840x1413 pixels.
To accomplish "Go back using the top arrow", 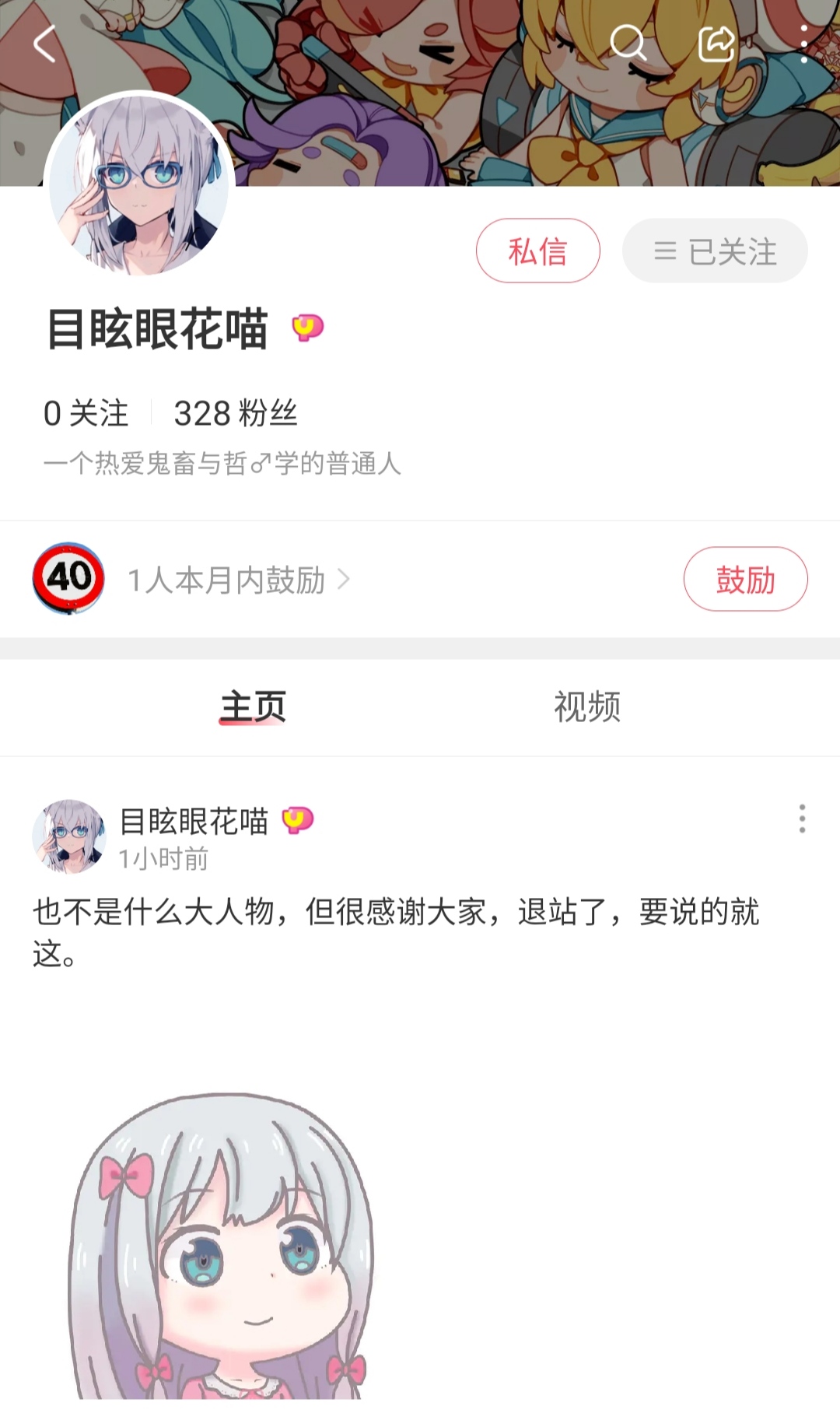I will click(x=45, y=44).
